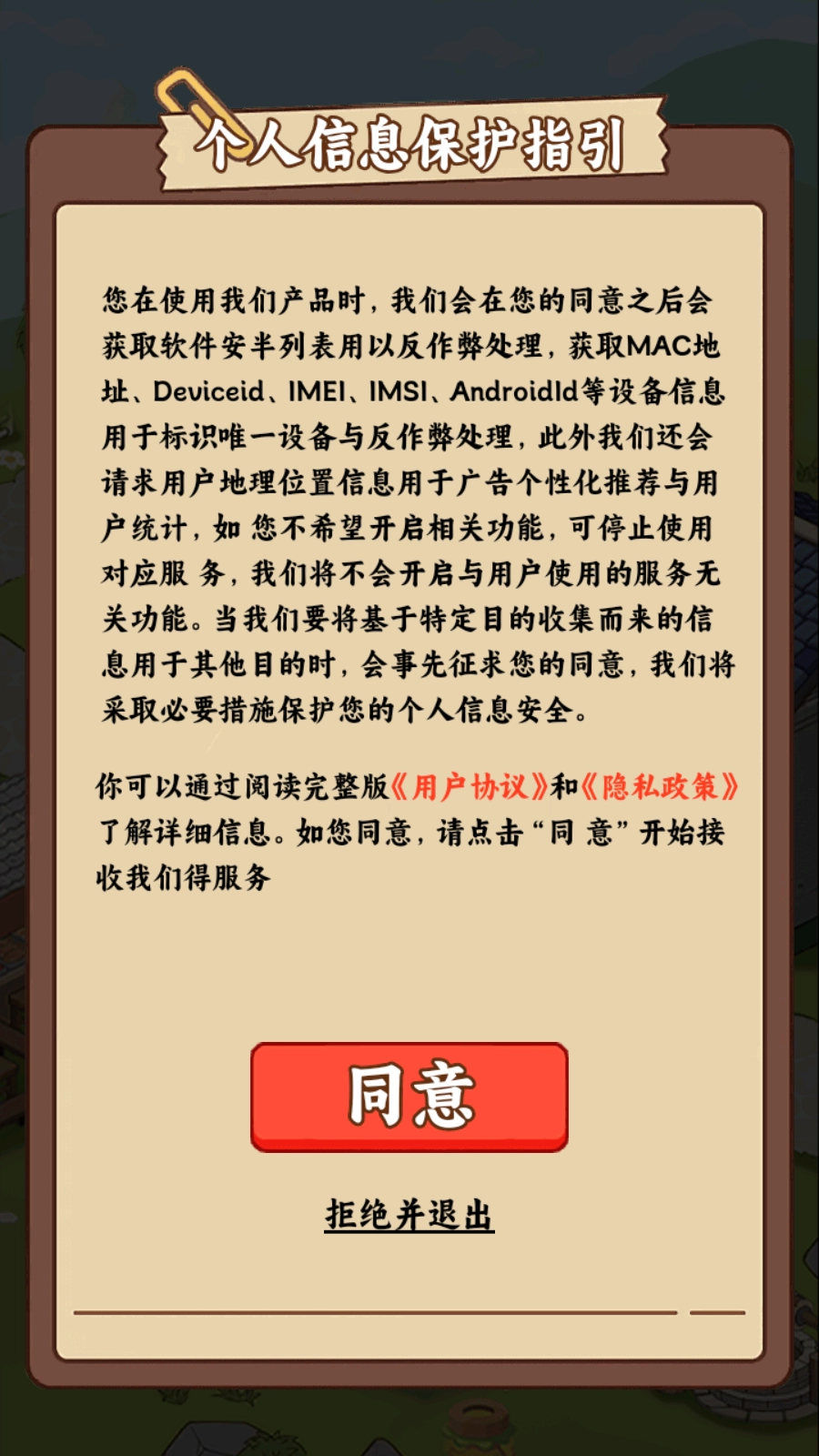Image resolution: width=819 pixels, height=1456 pixels.
Task: Tap the red 同意 button
Action: click(409, 1097)
